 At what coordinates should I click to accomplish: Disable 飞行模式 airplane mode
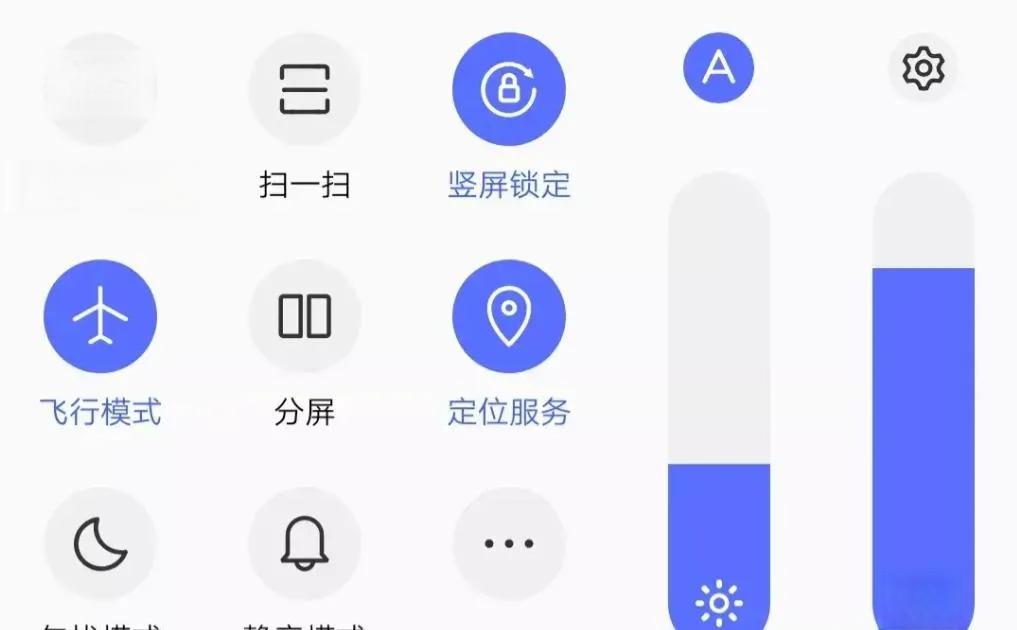[x=100, y=316]
